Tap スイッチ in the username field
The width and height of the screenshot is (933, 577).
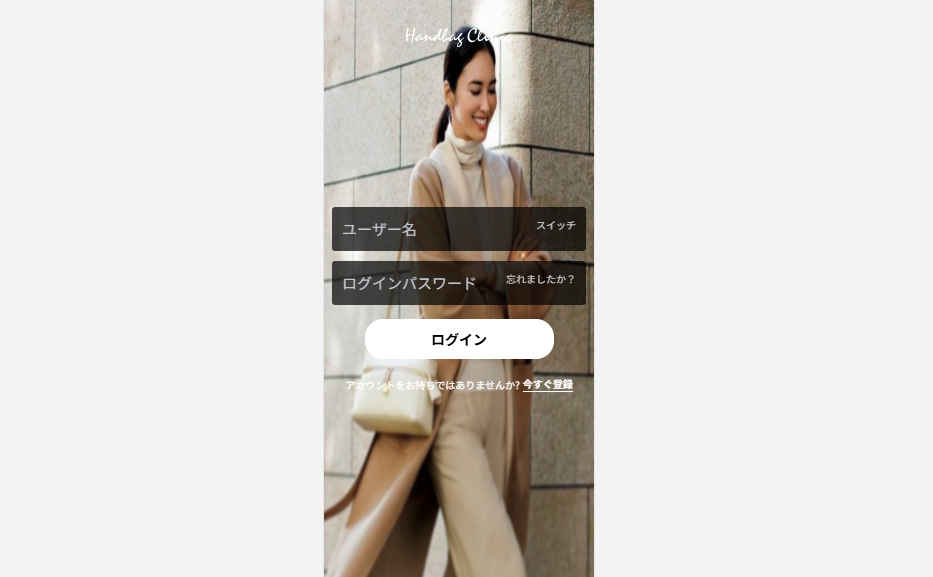(555, 226)
